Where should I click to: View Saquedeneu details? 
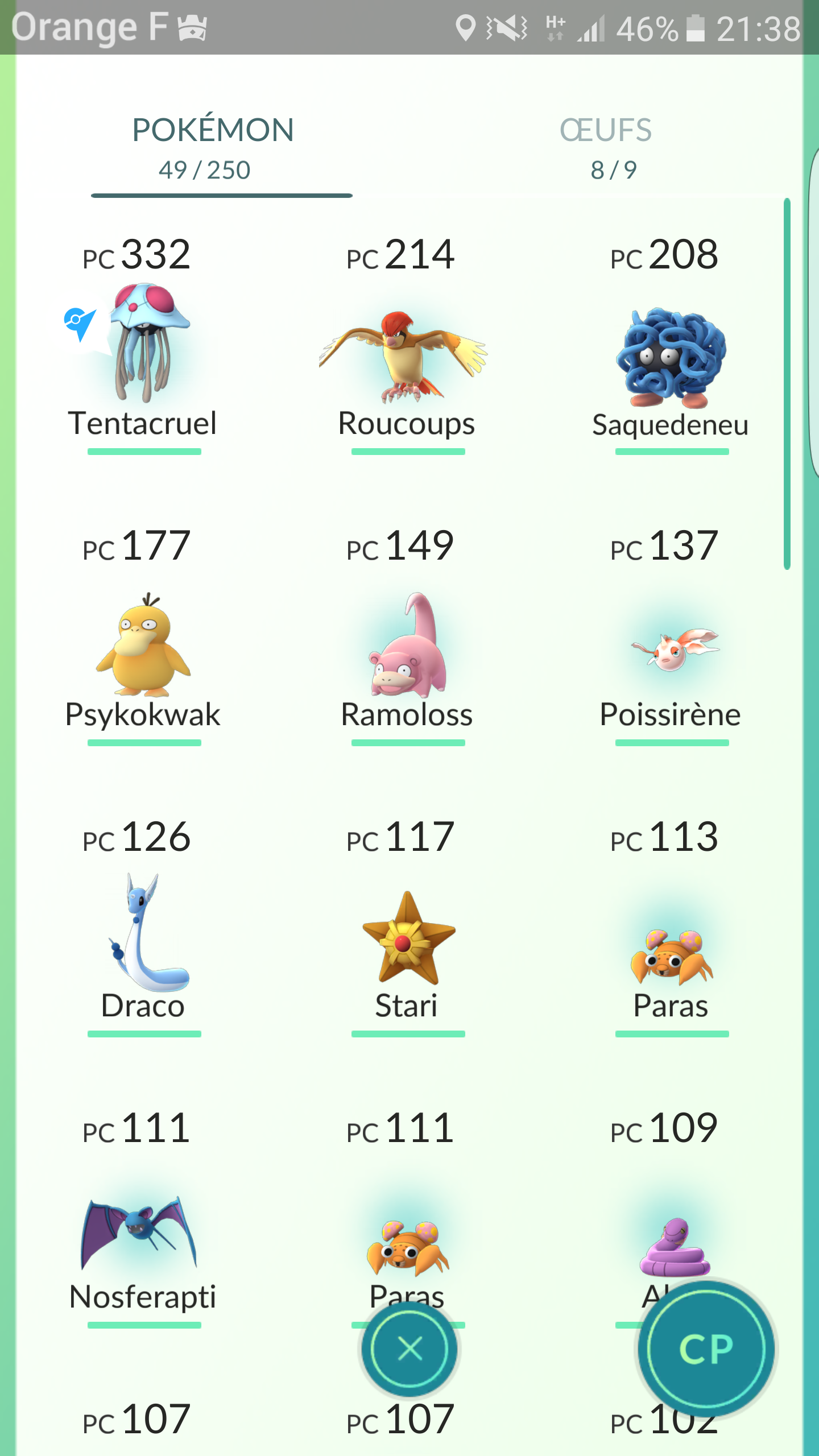pos(671,358)
